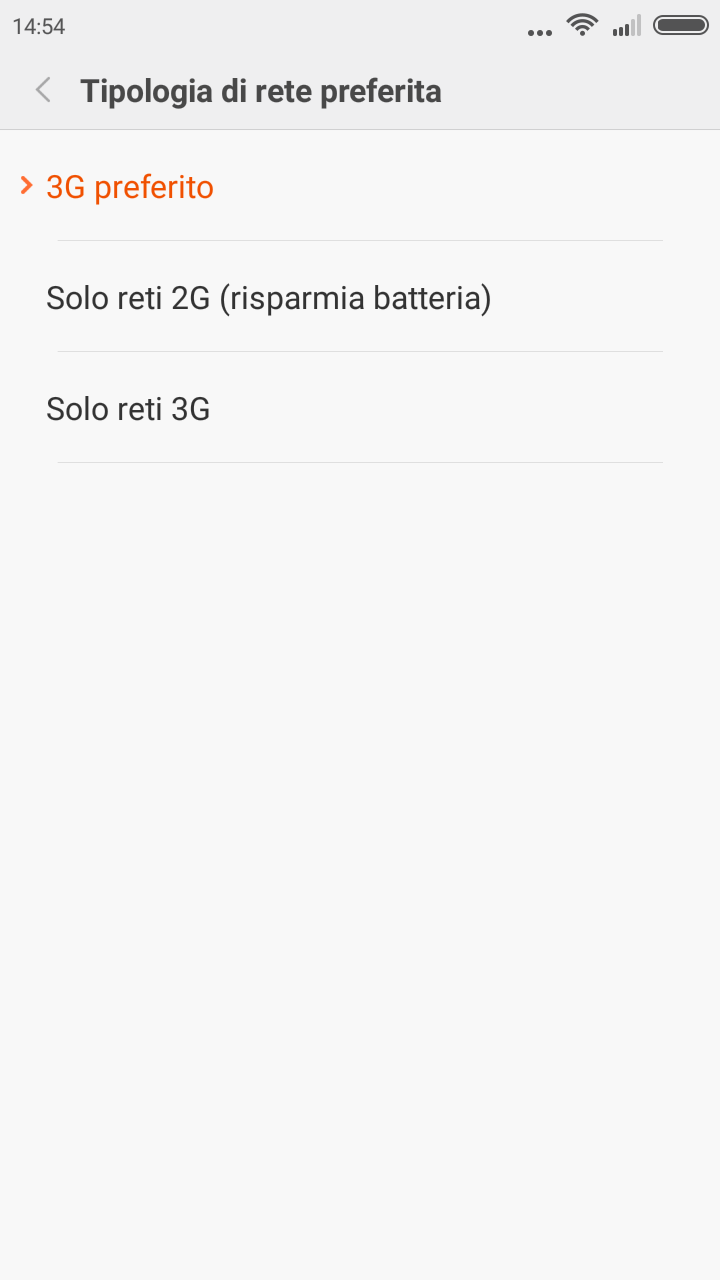Go back from Tipologia di rete preferita
The width and height of the screenshot is (720, 1280).
pos(43,91)
